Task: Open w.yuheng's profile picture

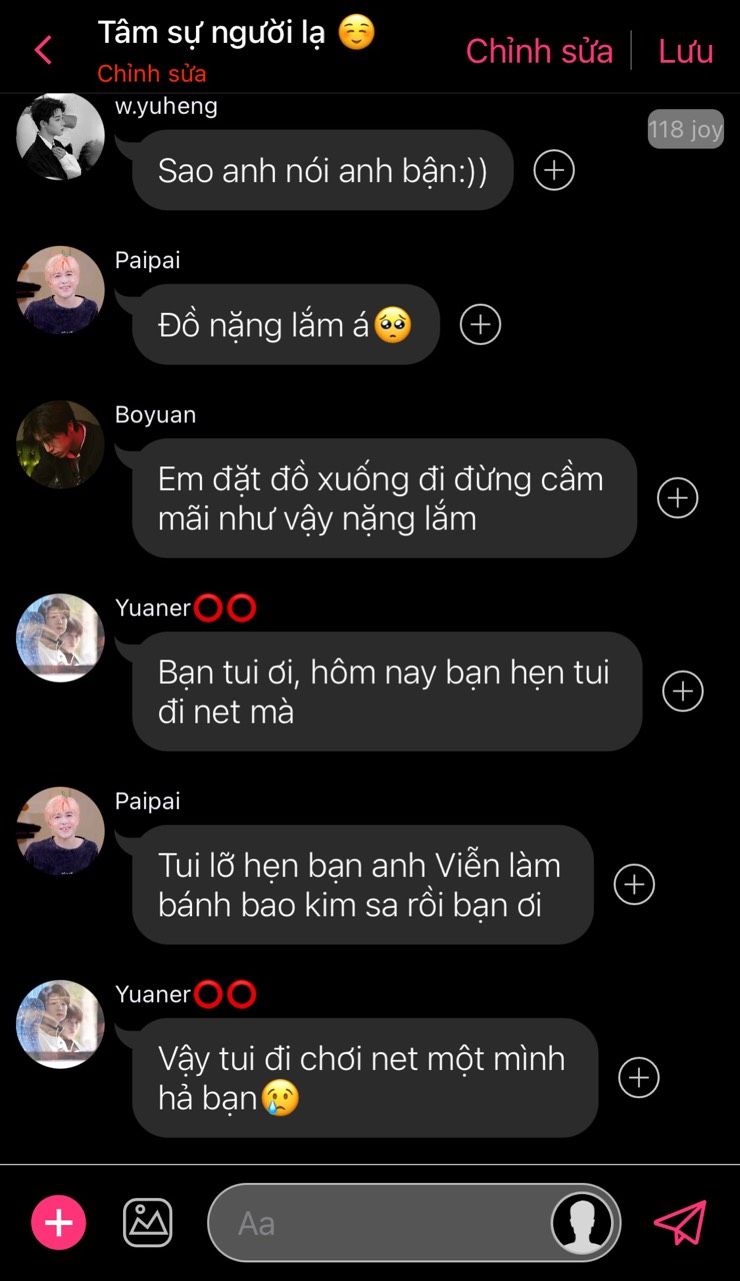Action: tap(60, 137)
